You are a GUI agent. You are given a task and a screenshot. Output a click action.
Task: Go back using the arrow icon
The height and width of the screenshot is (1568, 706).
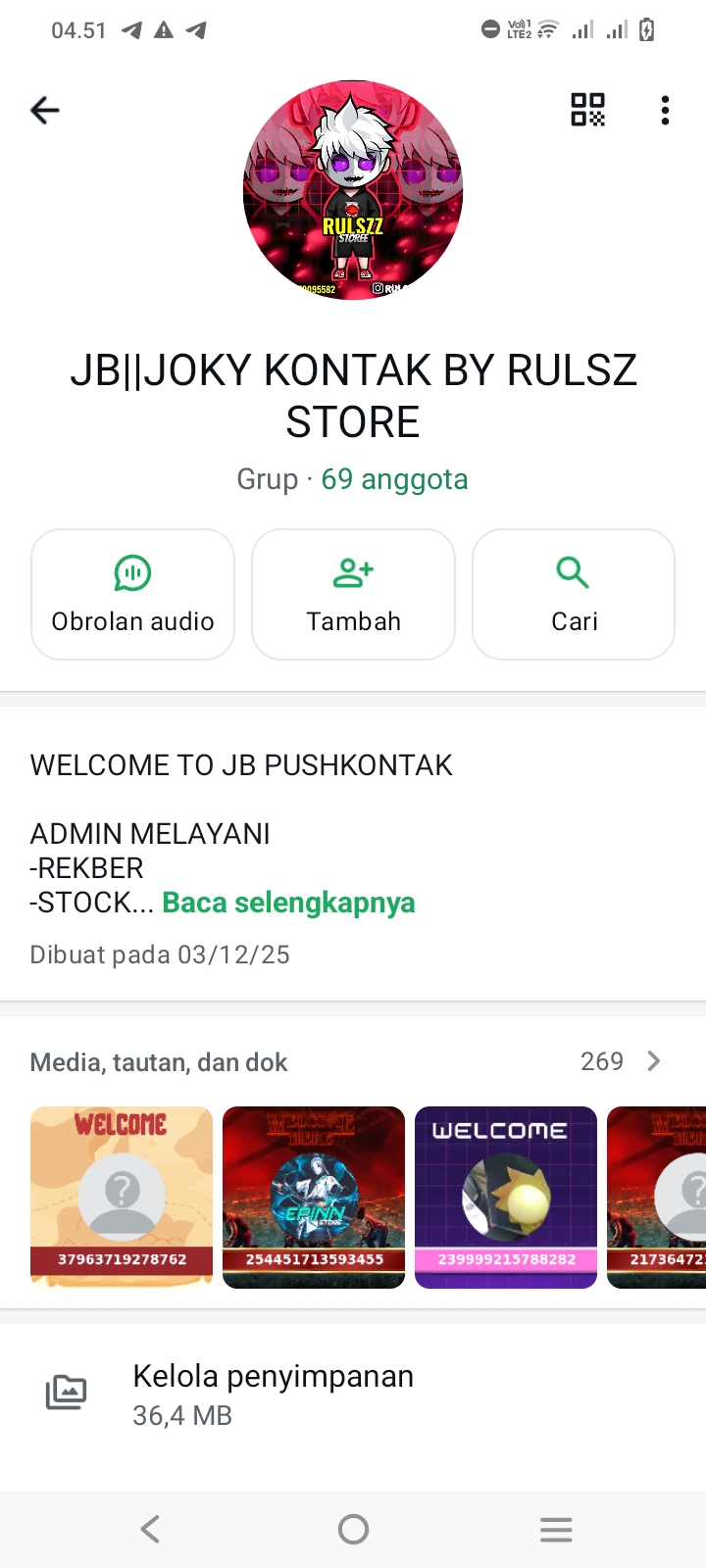[45, 111]
